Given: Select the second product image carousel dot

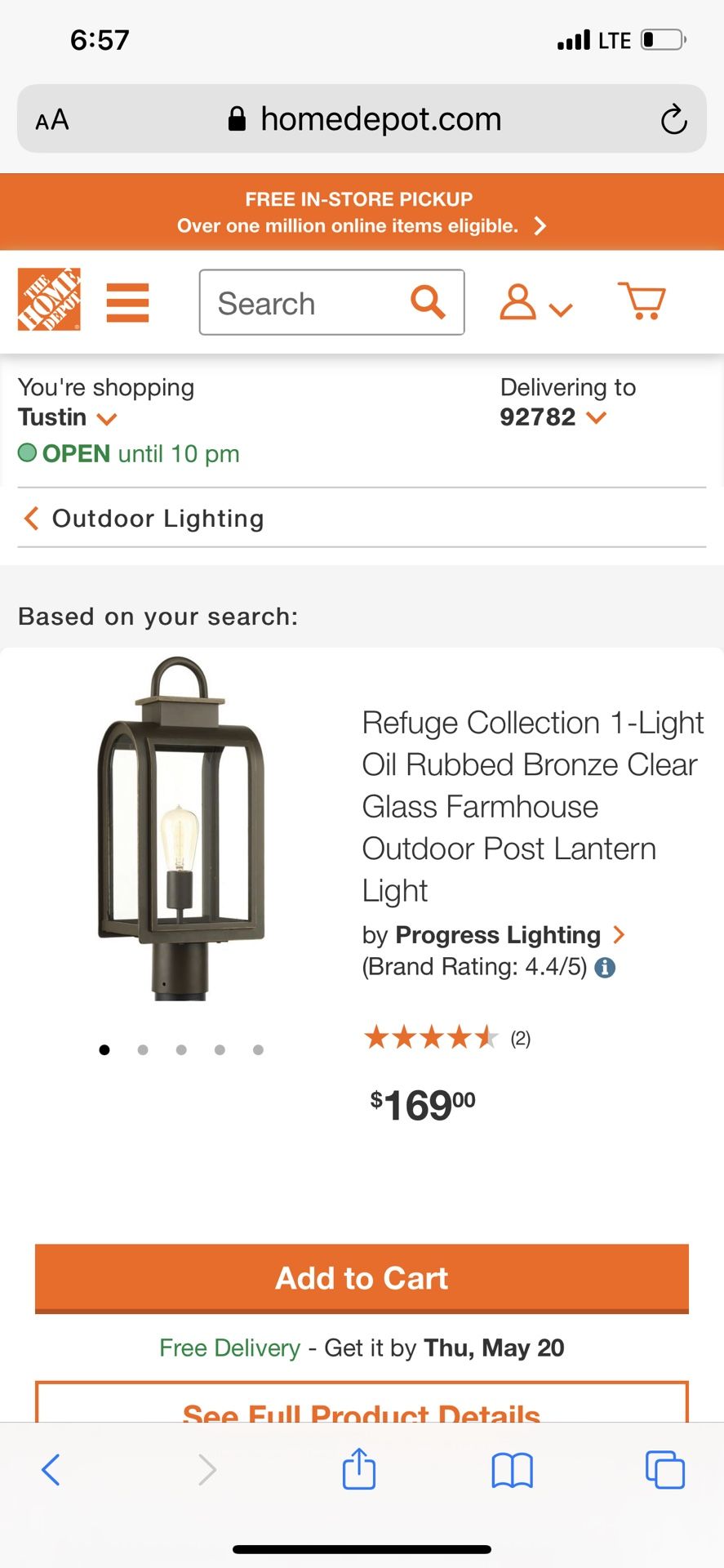Looking at the screenshot, I should pos(143,1049).
